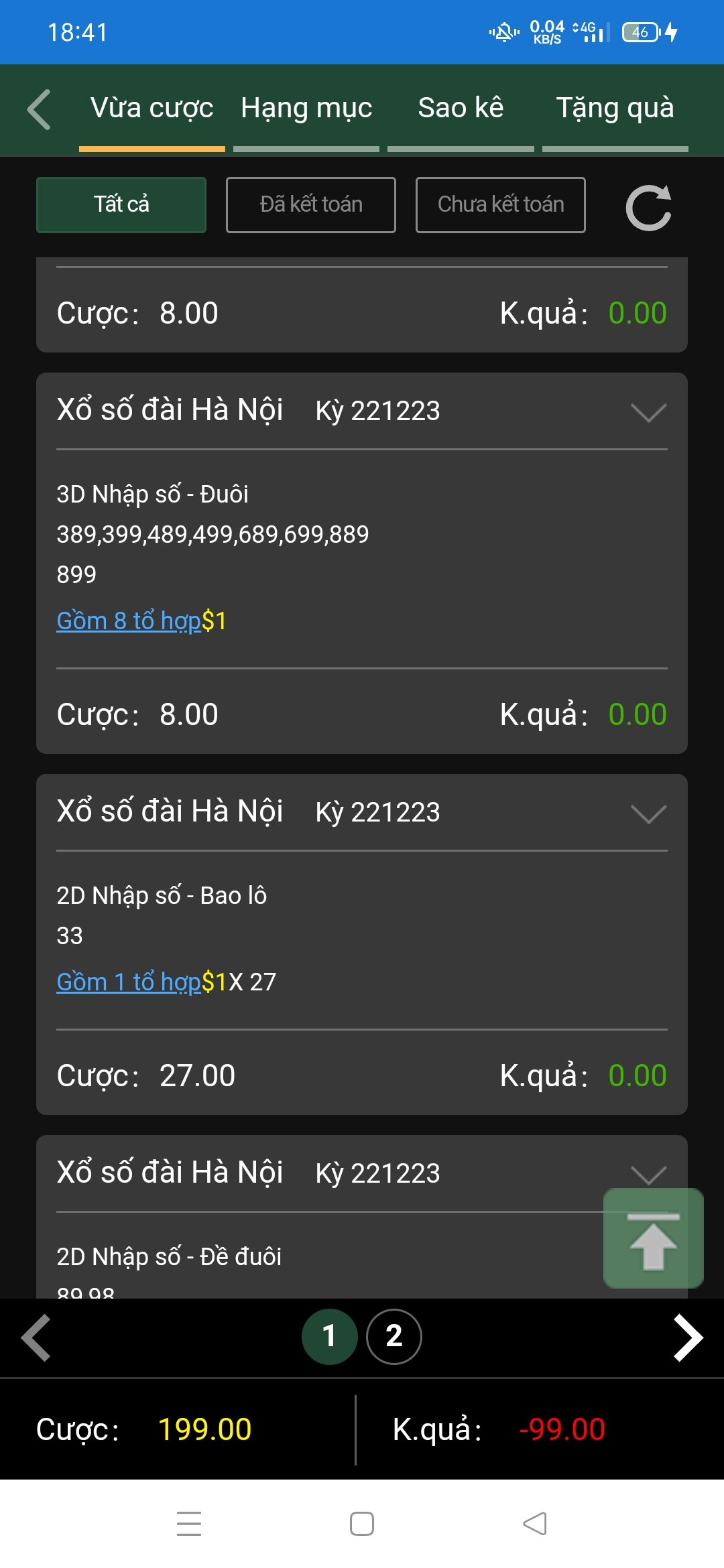Jump back to top of list

tap(653, 1238)
